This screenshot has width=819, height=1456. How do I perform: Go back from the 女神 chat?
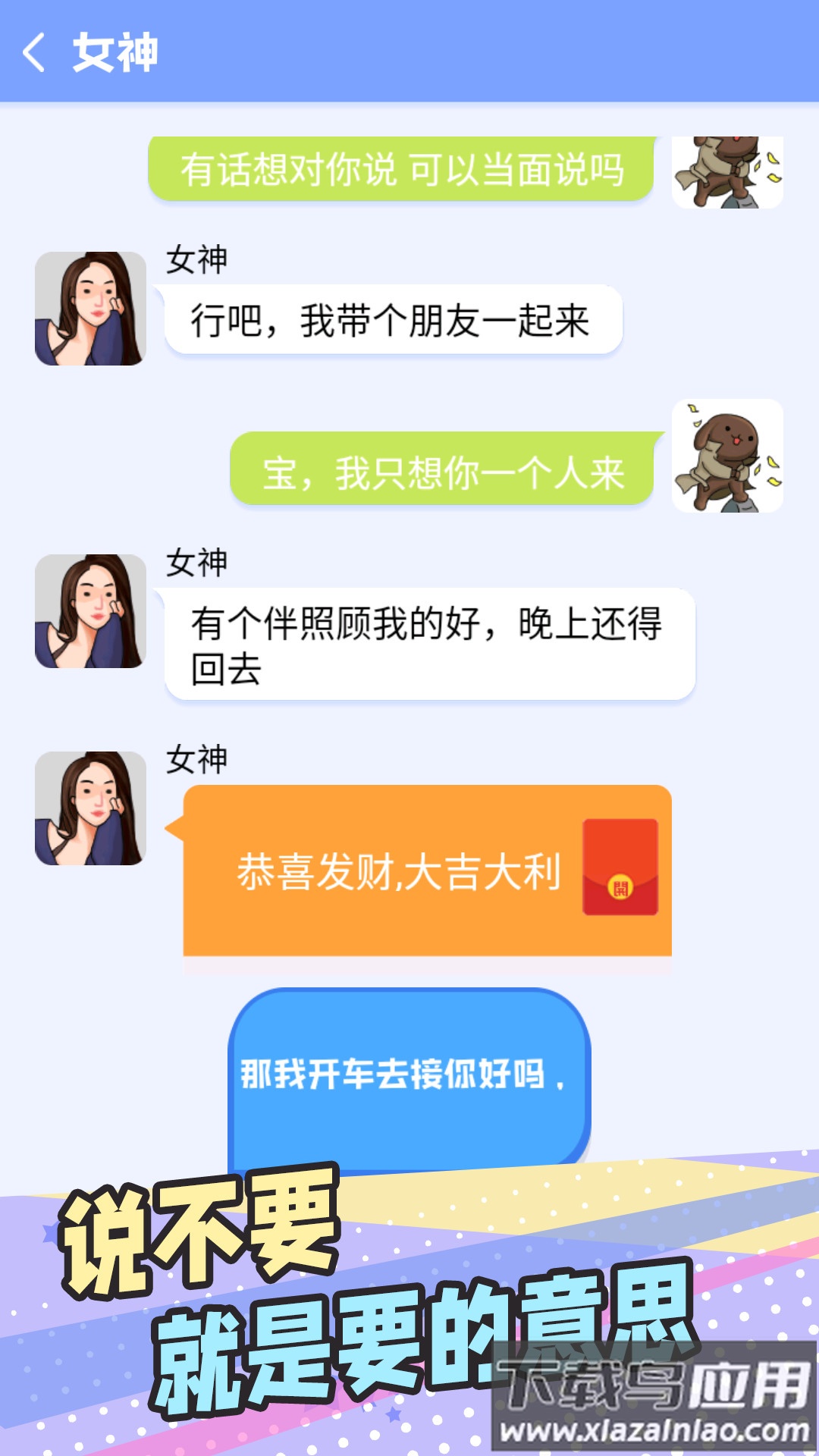[34, 52]
